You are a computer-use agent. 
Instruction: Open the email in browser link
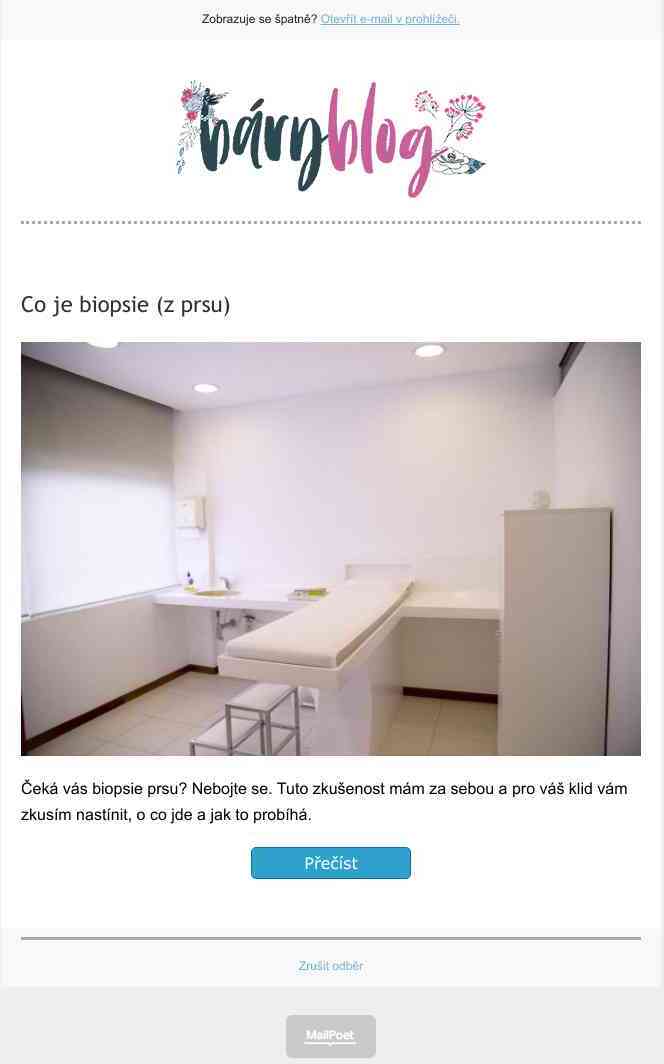(x=390, y=19)
